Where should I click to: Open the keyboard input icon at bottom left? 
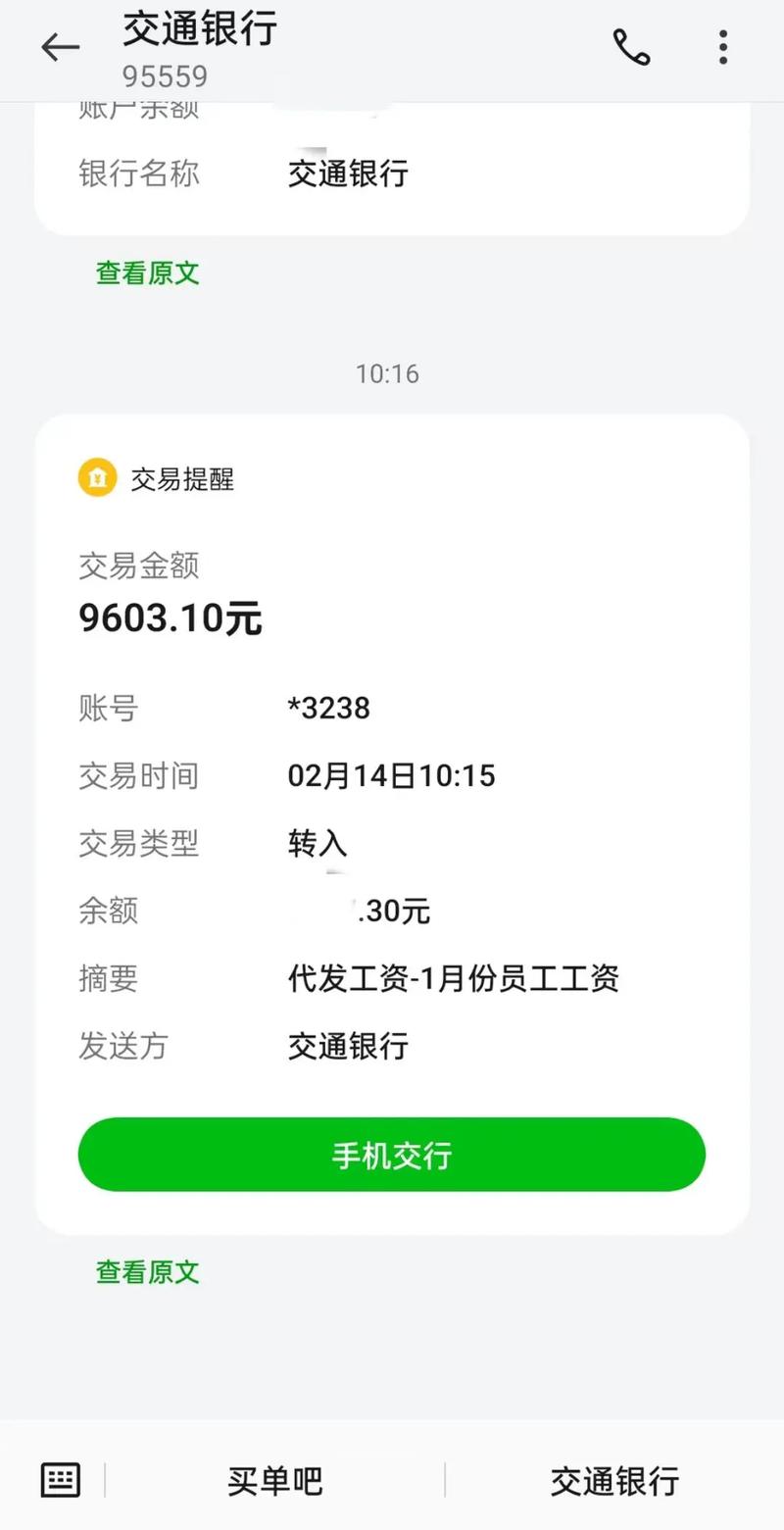click(x=59, y=1480)
